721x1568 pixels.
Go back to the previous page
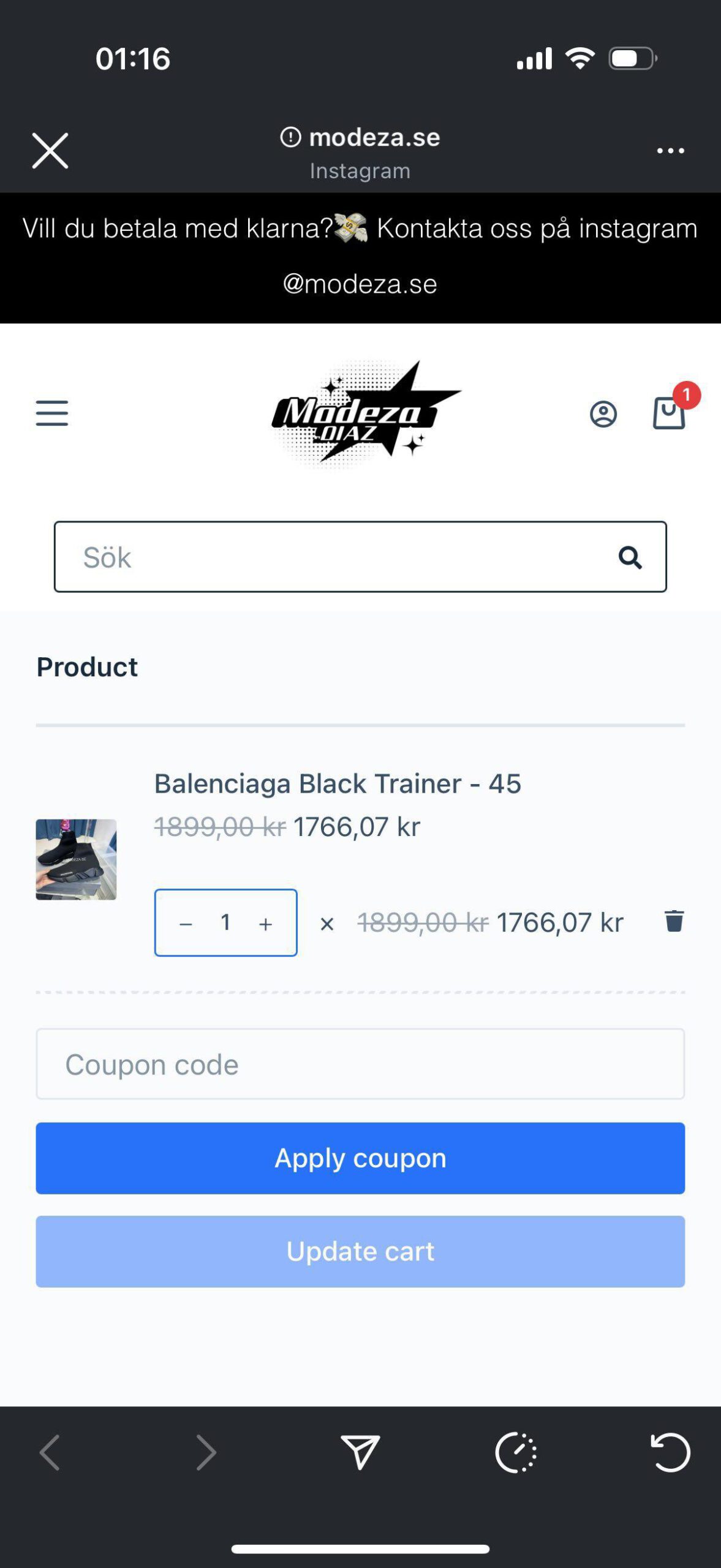point(50,1452)
